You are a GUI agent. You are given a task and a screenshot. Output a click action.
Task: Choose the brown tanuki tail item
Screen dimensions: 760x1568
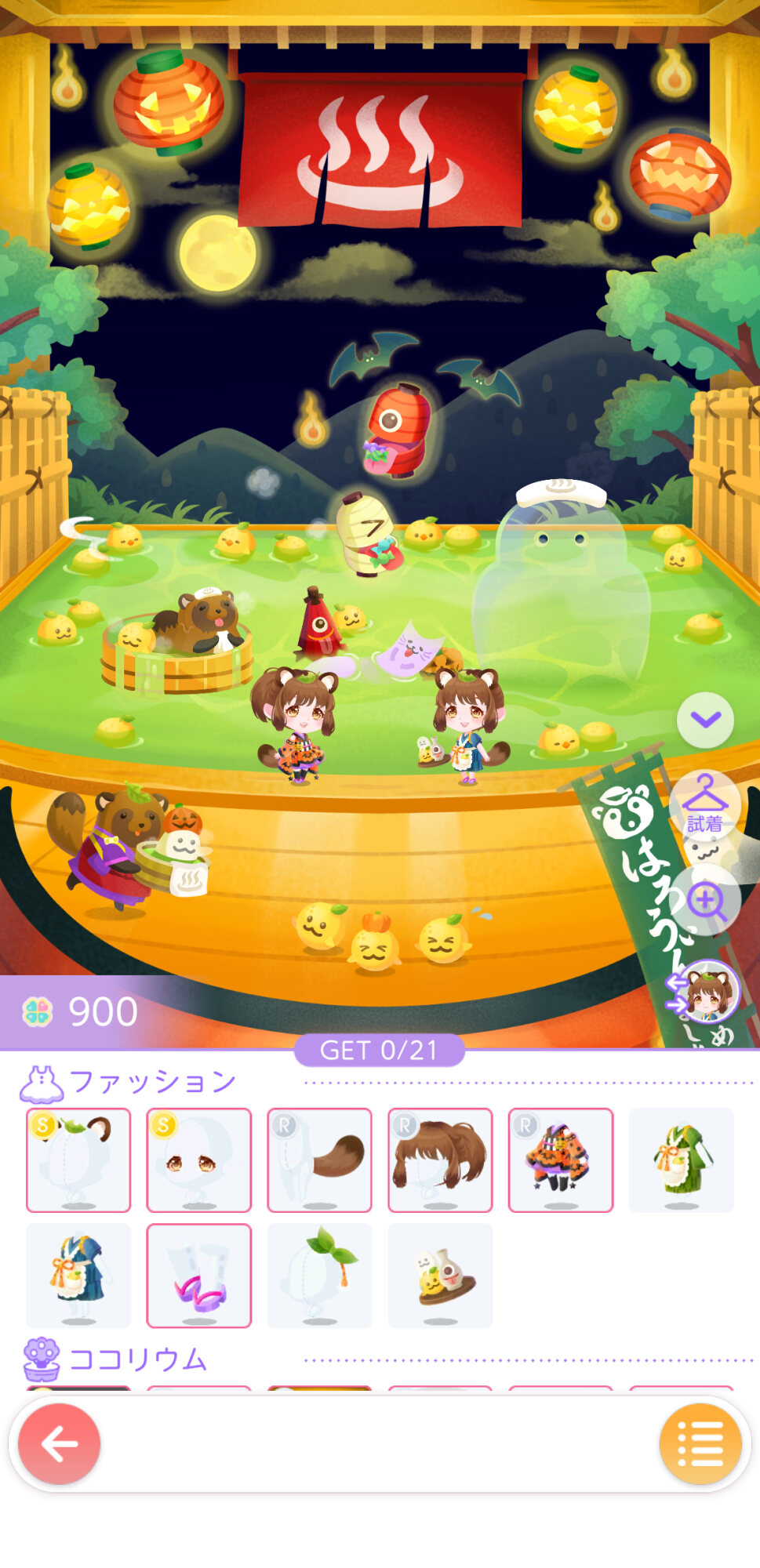pyautogui.click(x=319, y=1160)
